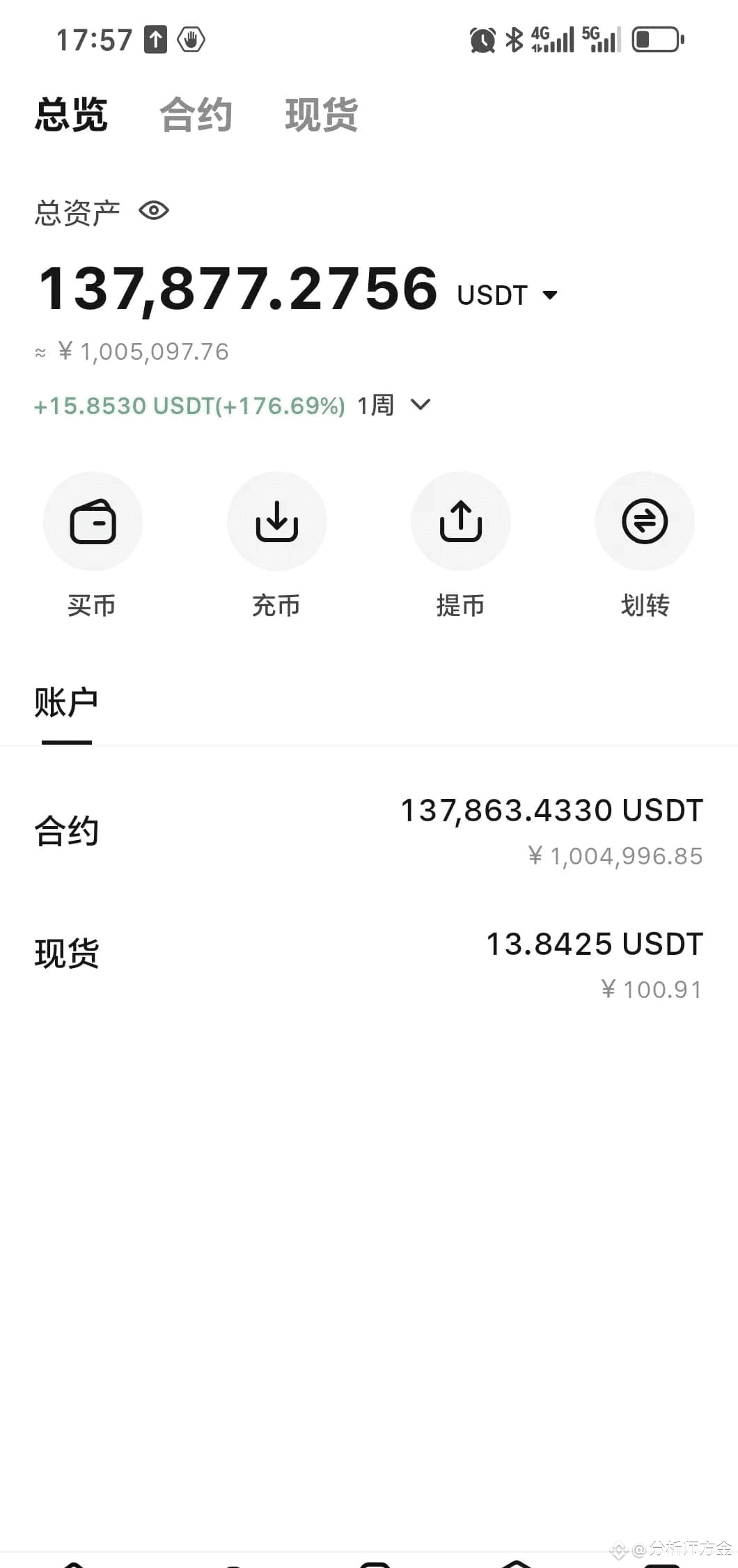Select the 账户 section tab
The image size is (738, 1568).
(x=67, y=703)
